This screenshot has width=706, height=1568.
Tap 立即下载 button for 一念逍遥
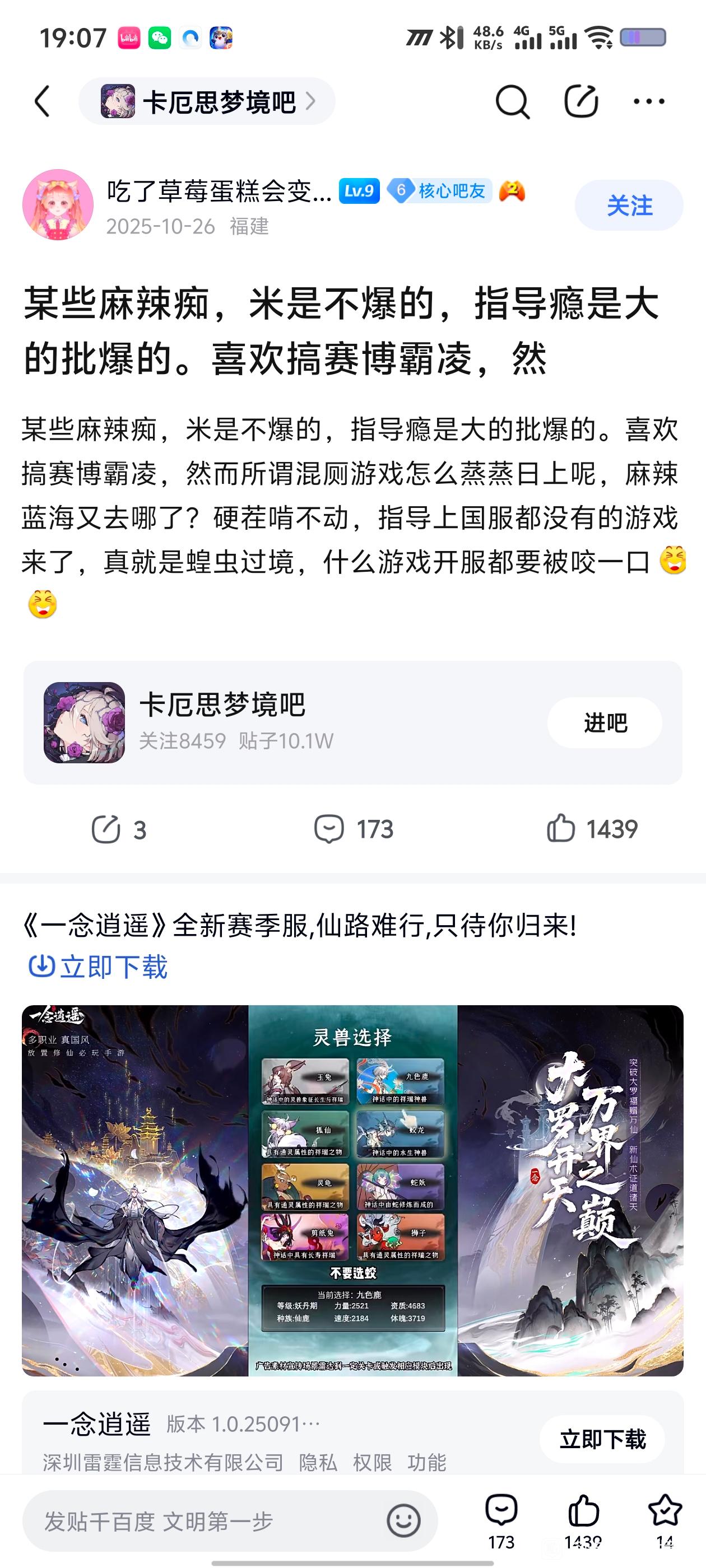[602, 1439]
